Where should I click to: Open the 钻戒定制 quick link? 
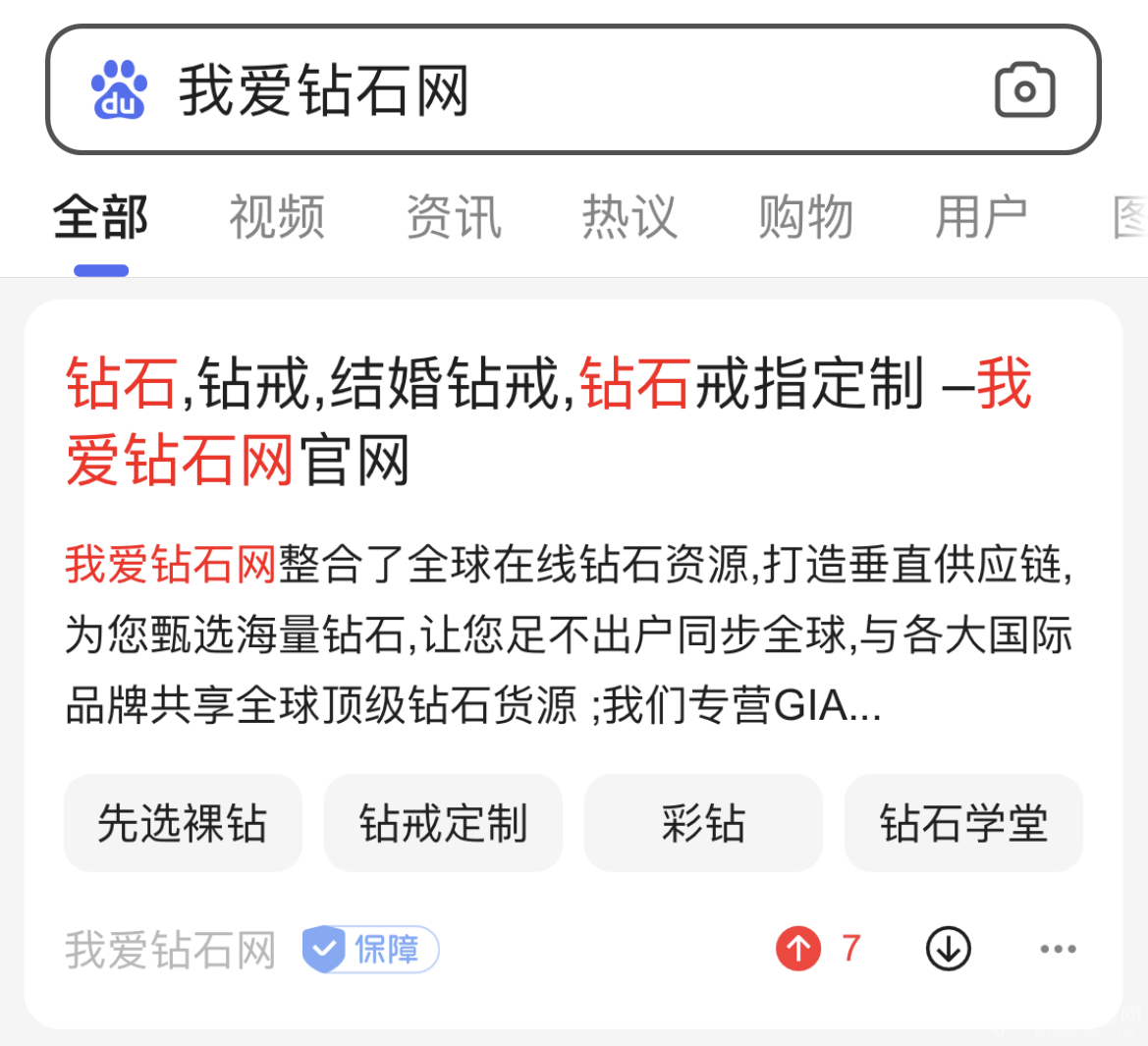[x=443, y=823]
